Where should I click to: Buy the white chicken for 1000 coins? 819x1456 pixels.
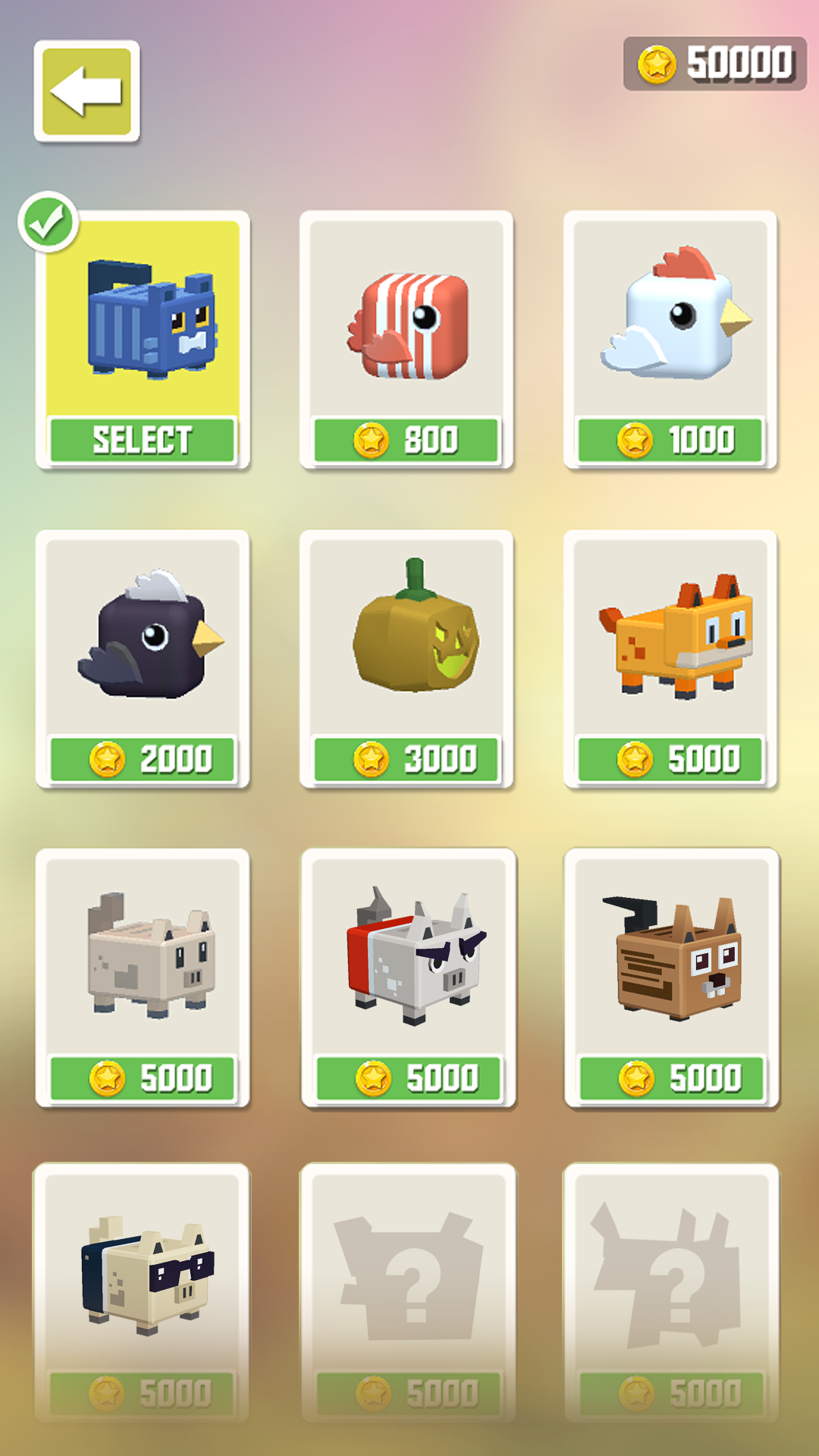[x=670, y=440]
